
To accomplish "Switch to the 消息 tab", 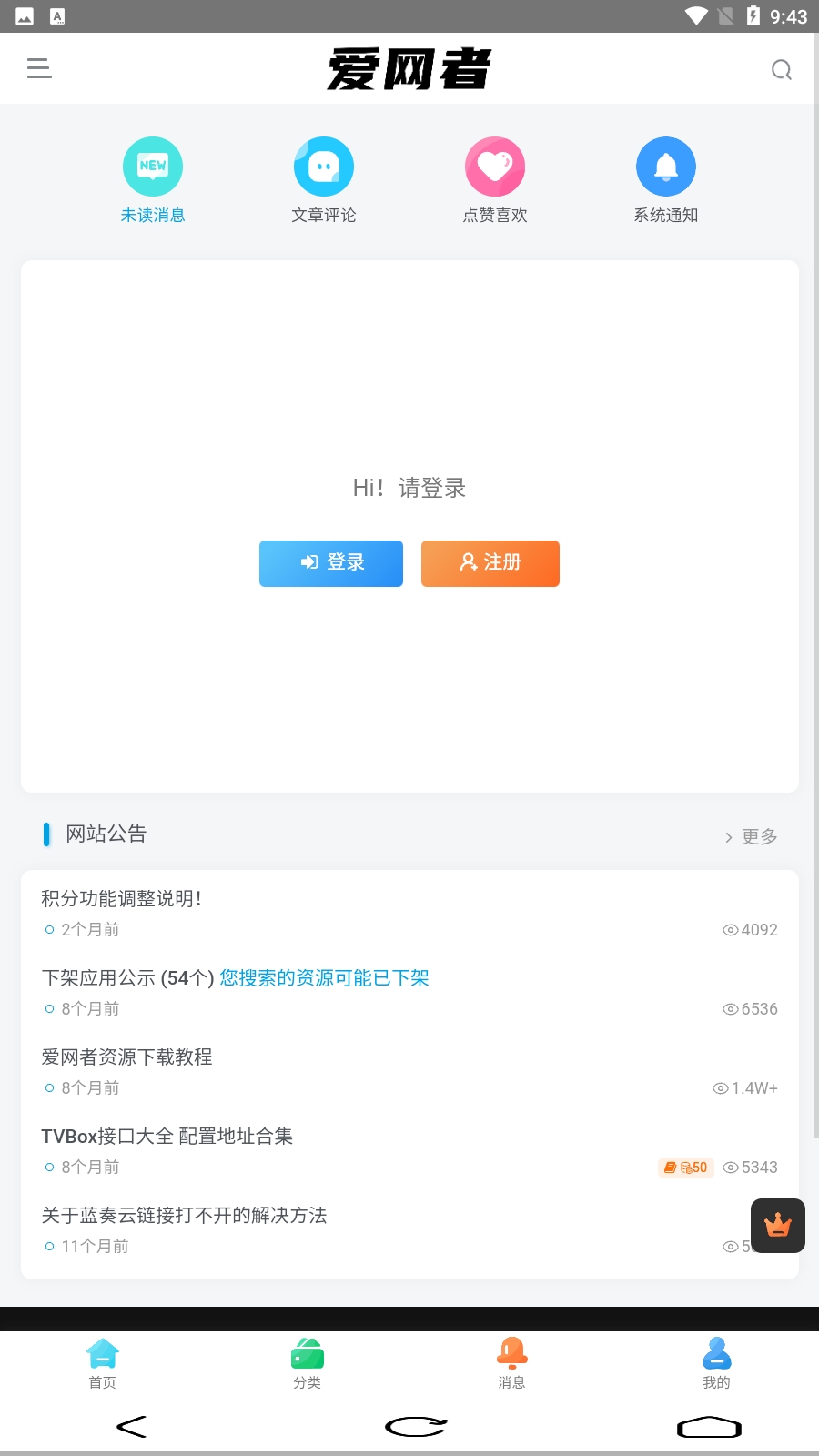I will [x=511, y=1363].
